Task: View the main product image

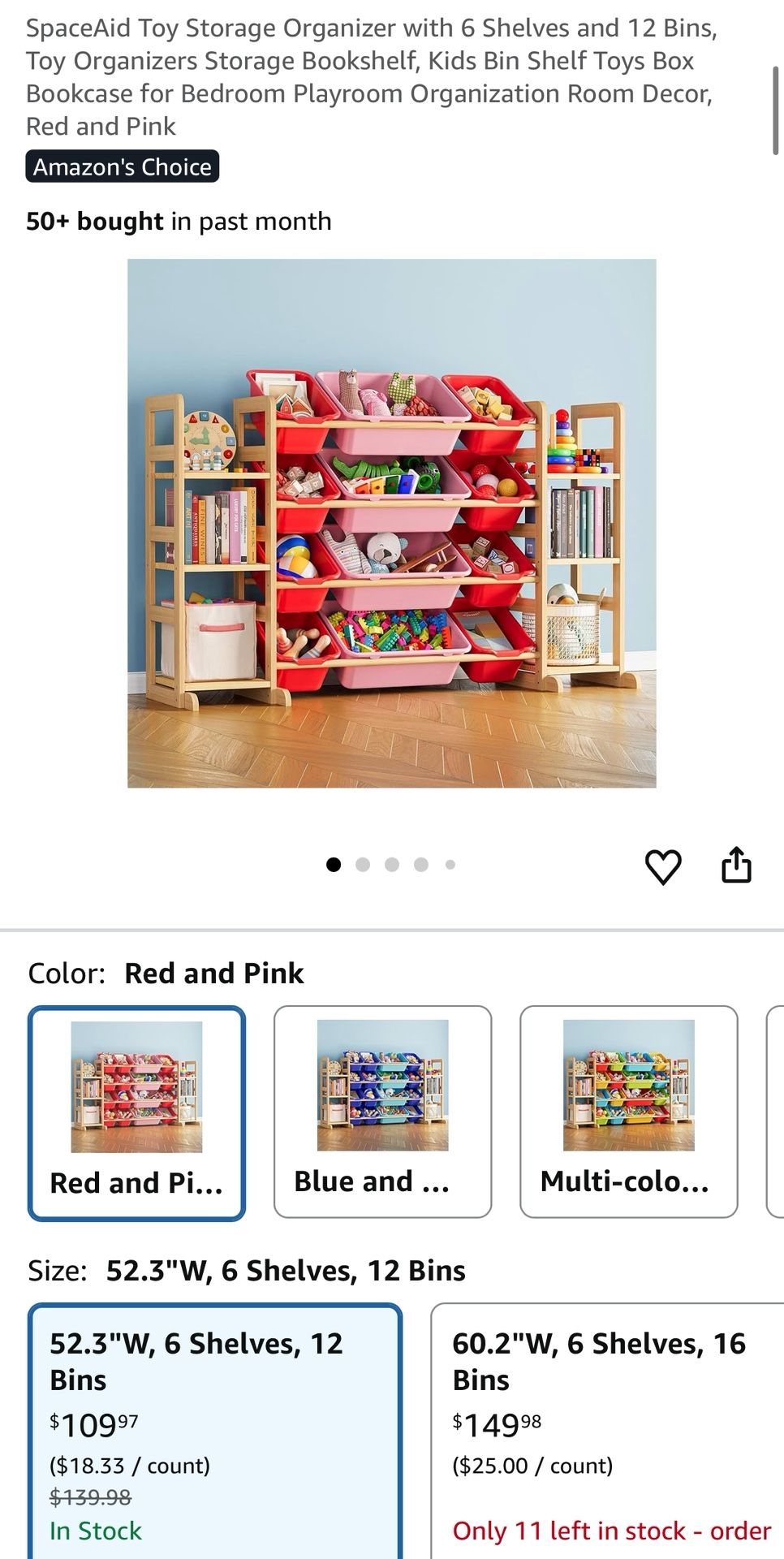Action: pos(393,524)
